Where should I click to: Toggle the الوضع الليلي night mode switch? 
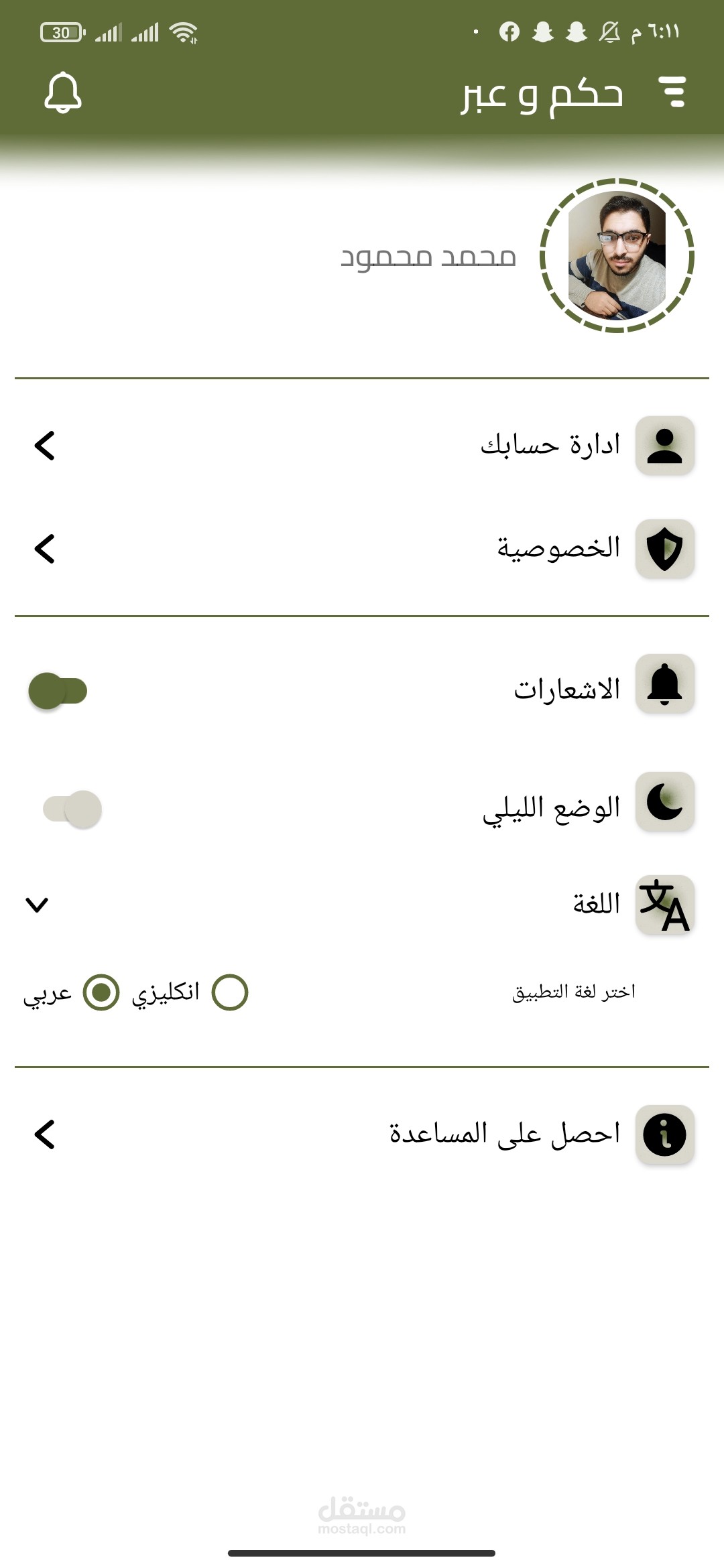pos(72,809)
